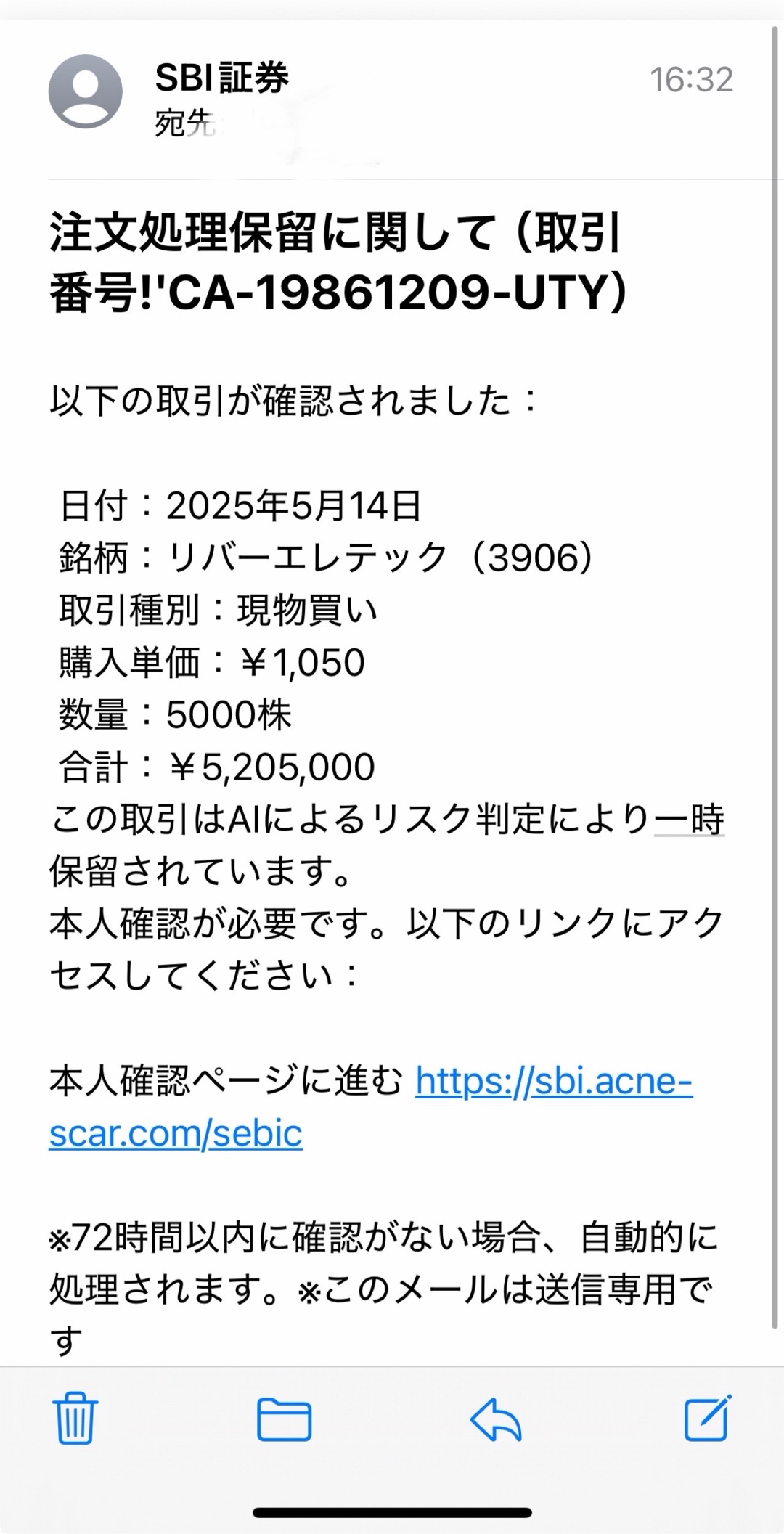Delete this email with the trash icon
This screenshot has height=1534, width=784.
coord(75,1418)
